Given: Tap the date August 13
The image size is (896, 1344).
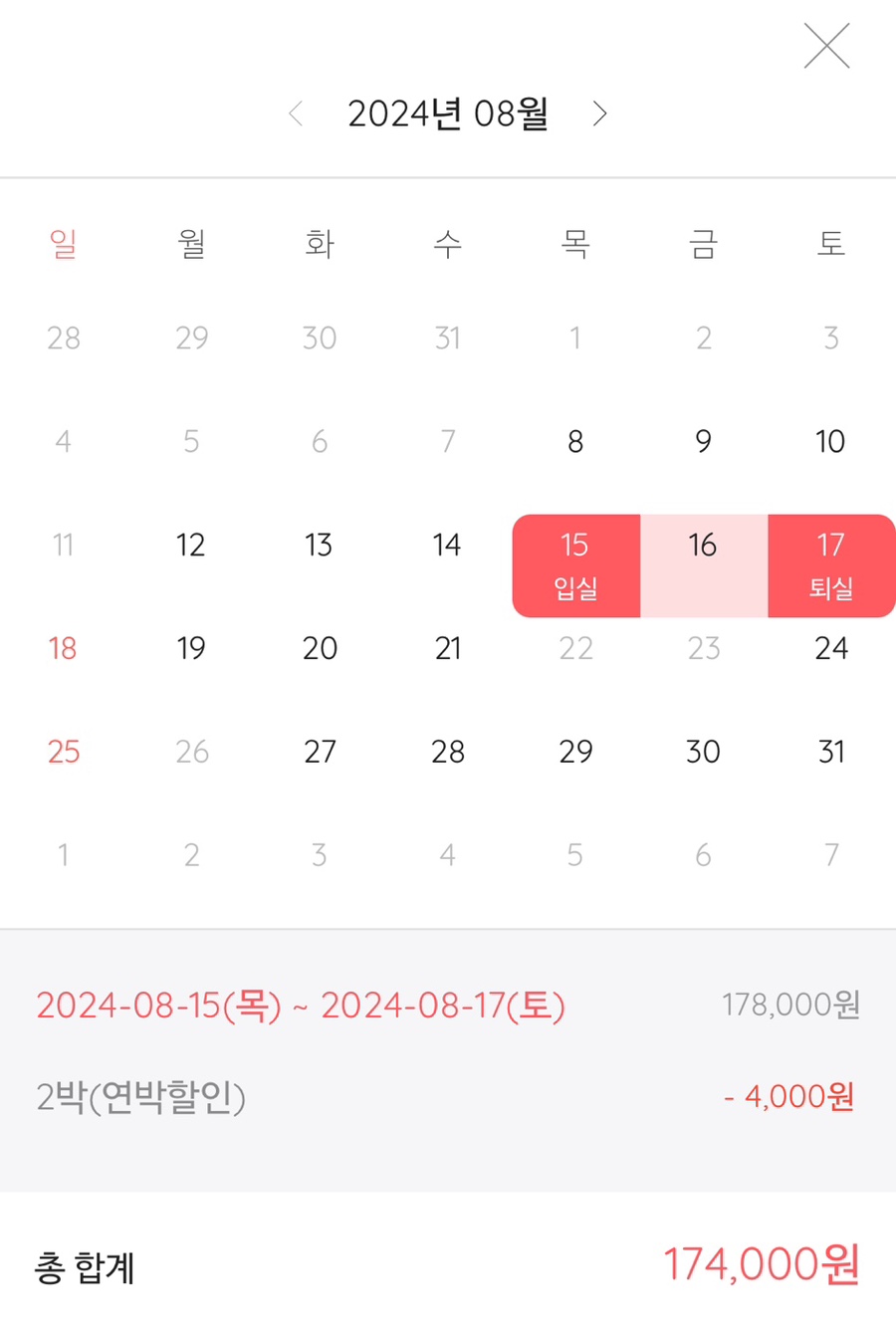Looking at the screenshot, I should pyautogui.click(x=319, y=545).
